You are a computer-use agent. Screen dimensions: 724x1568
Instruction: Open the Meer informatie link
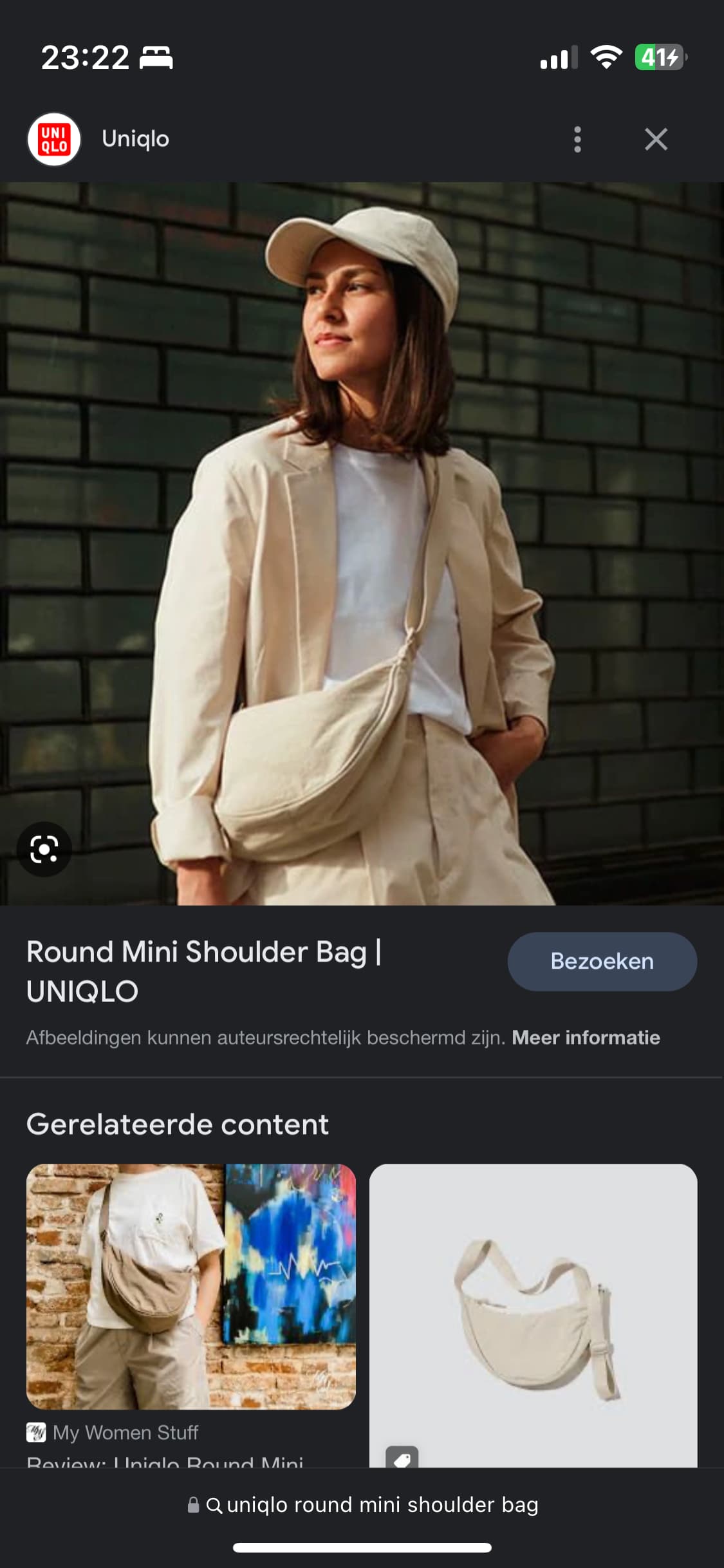click(586, 1038)
